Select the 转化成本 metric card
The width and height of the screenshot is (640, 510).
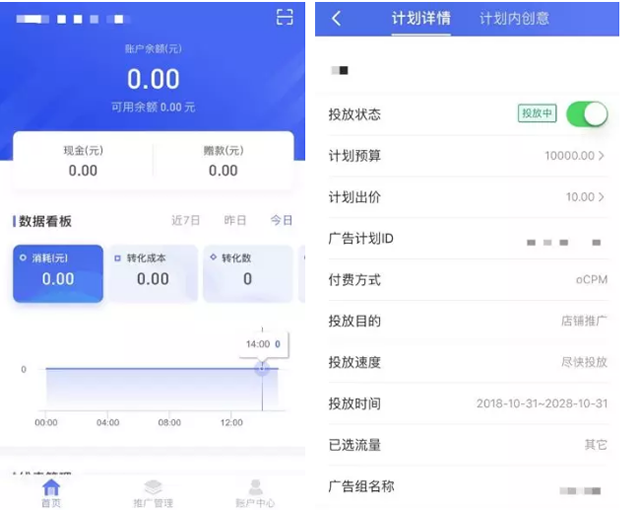152,273
